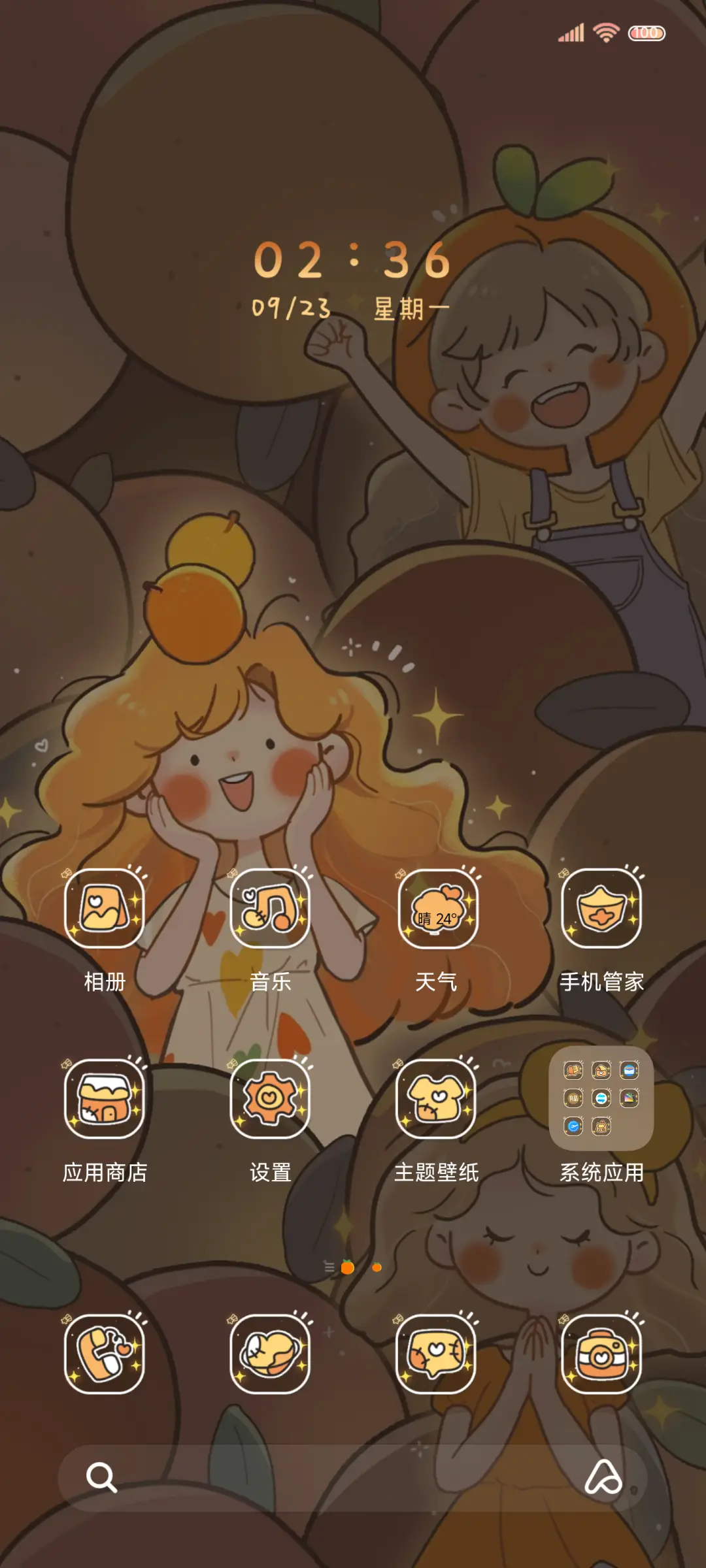The image size is (706, 1568).
Task: Open the 相册 gallery app
Action: (x=105, y=908)
